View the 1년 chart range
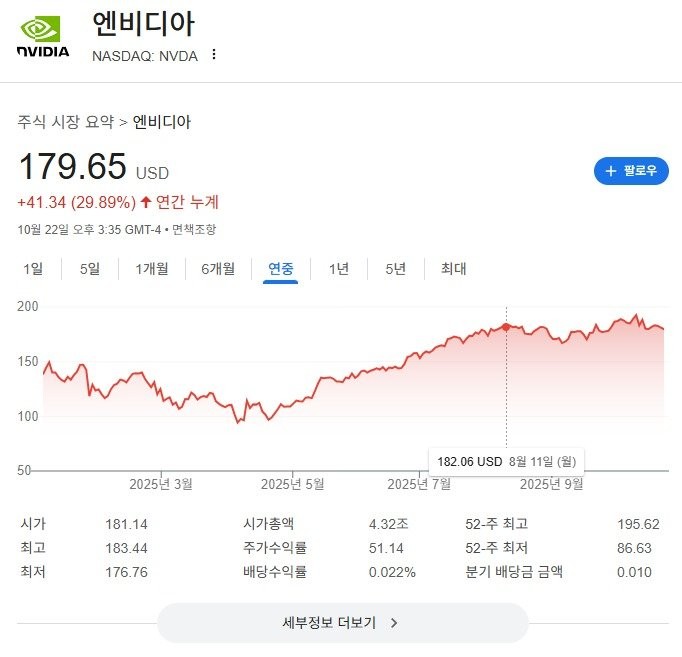Screen dimensions: 682x657 pos(339,268)
